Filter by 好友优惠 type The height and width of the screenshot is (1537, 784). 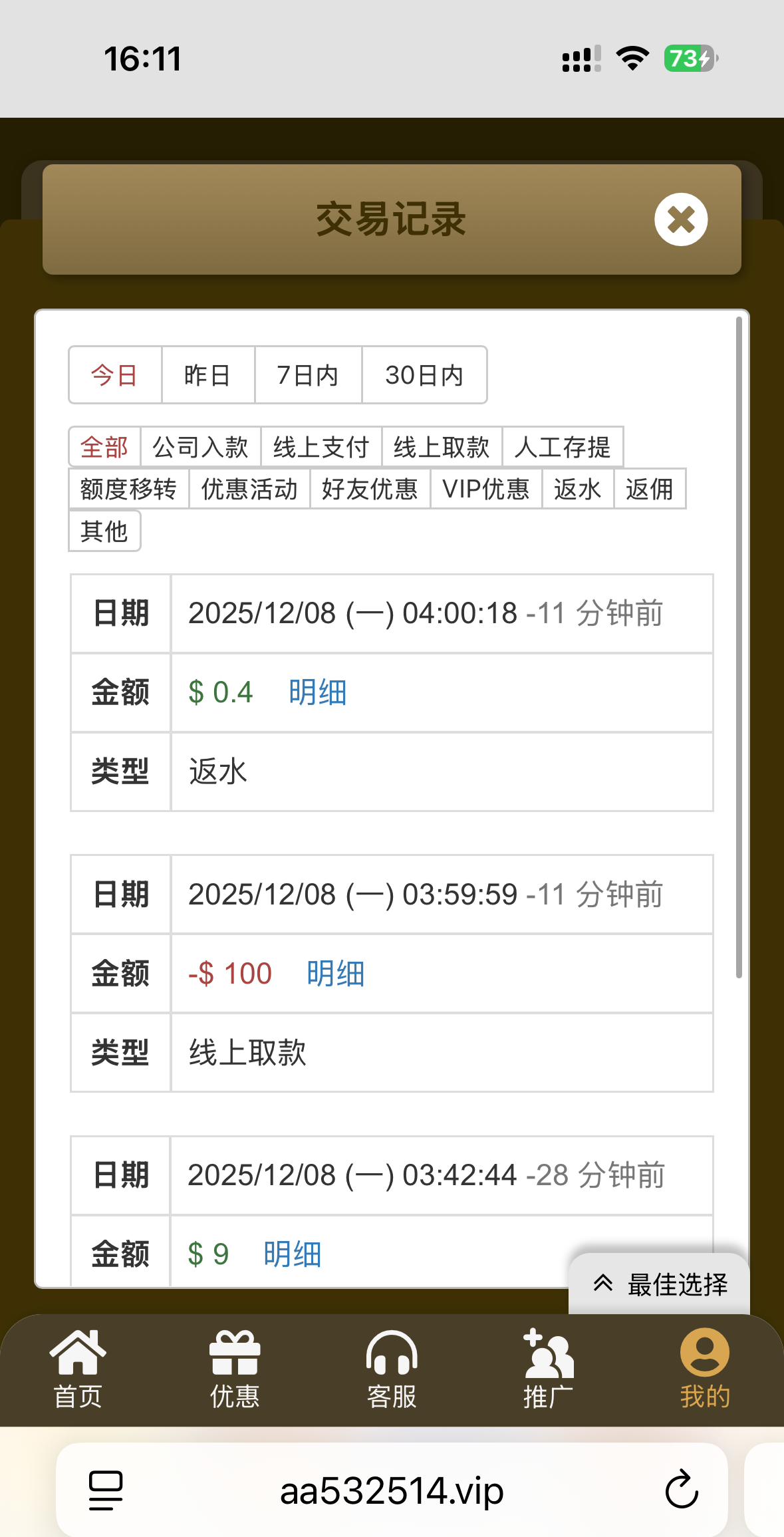click(370, 489)
